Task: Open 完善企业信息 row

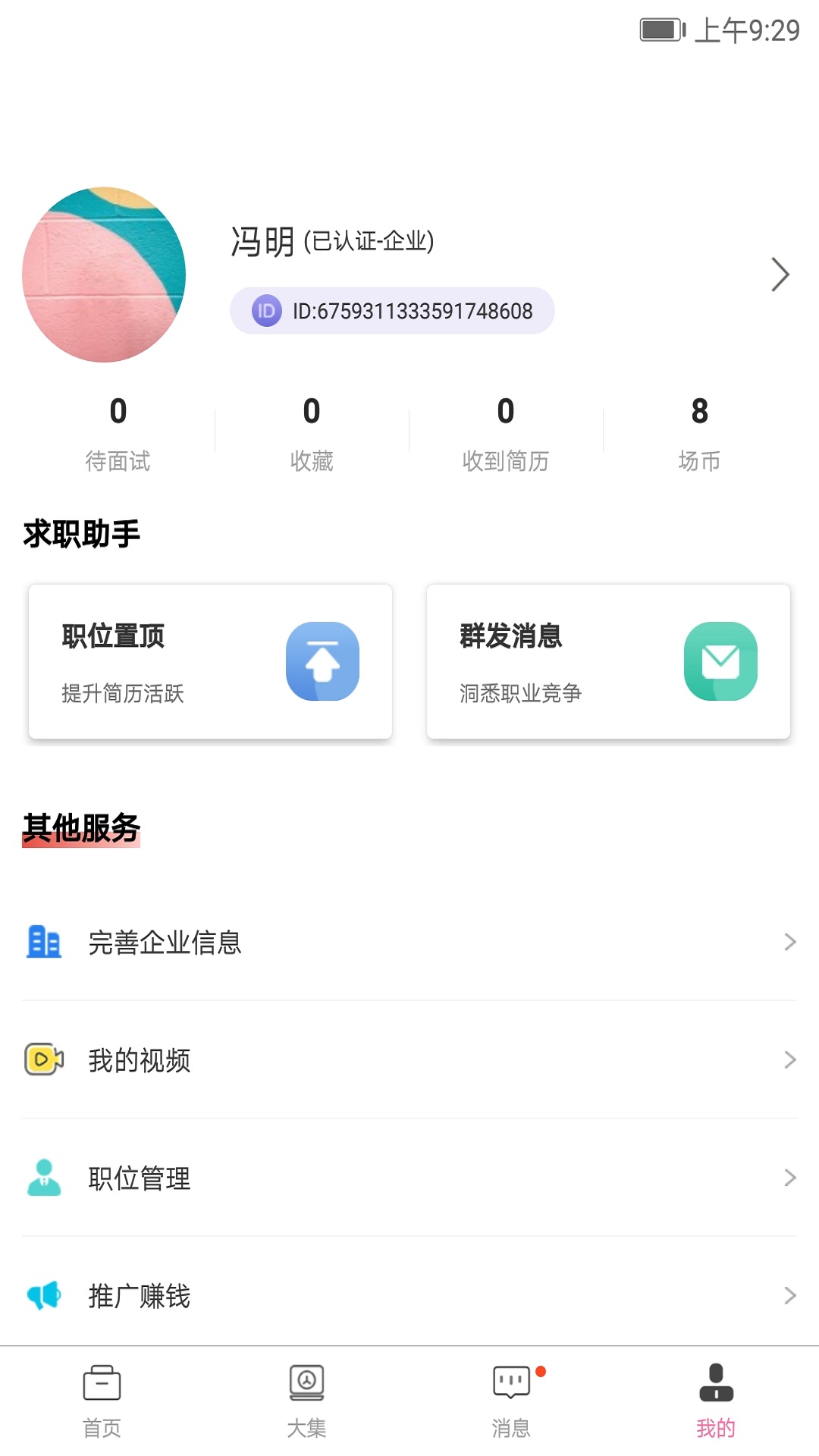Action: (409, 943)
